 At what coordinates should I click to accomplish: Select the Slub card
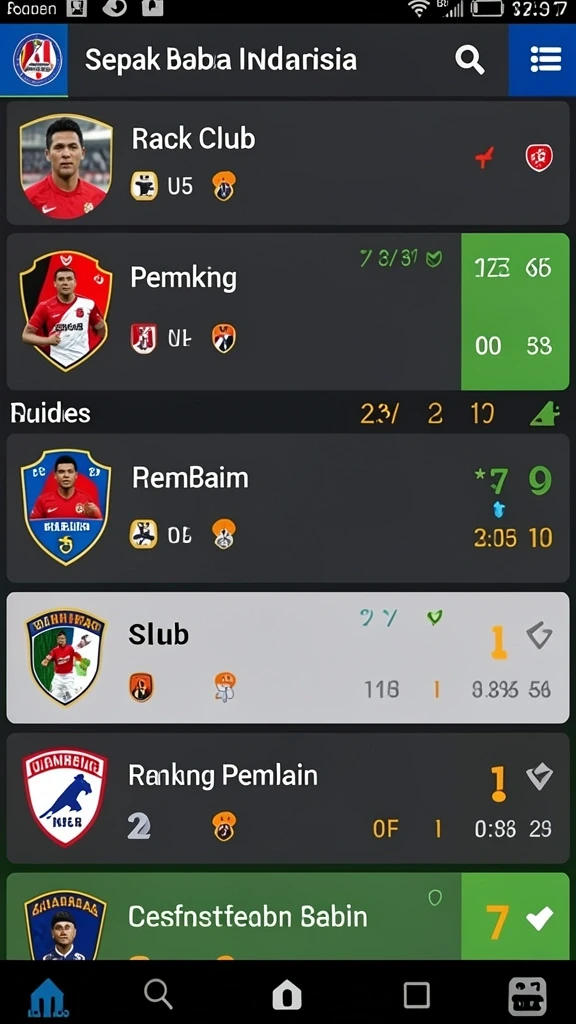288,658
